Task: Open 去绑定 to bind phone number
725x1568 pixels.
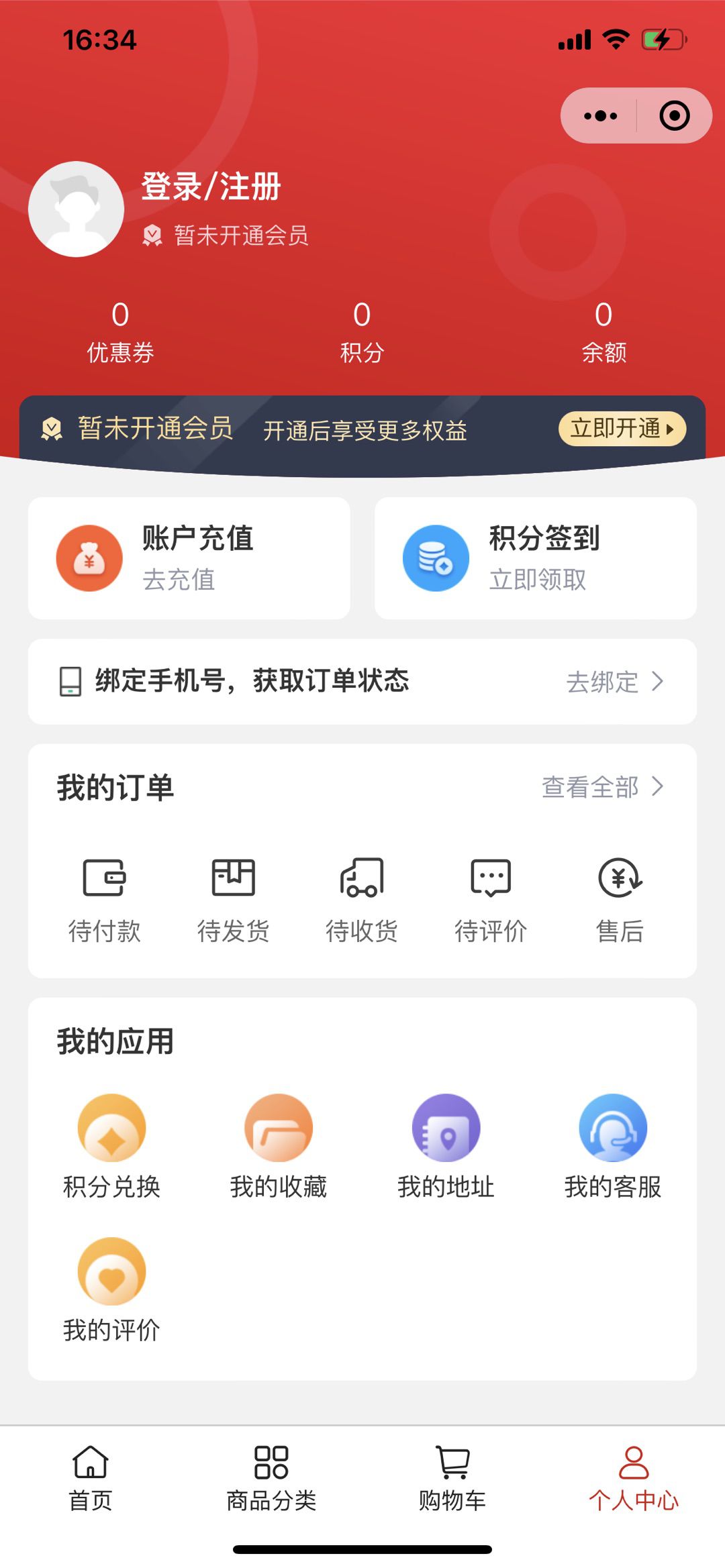Action: tap(603, 682)
